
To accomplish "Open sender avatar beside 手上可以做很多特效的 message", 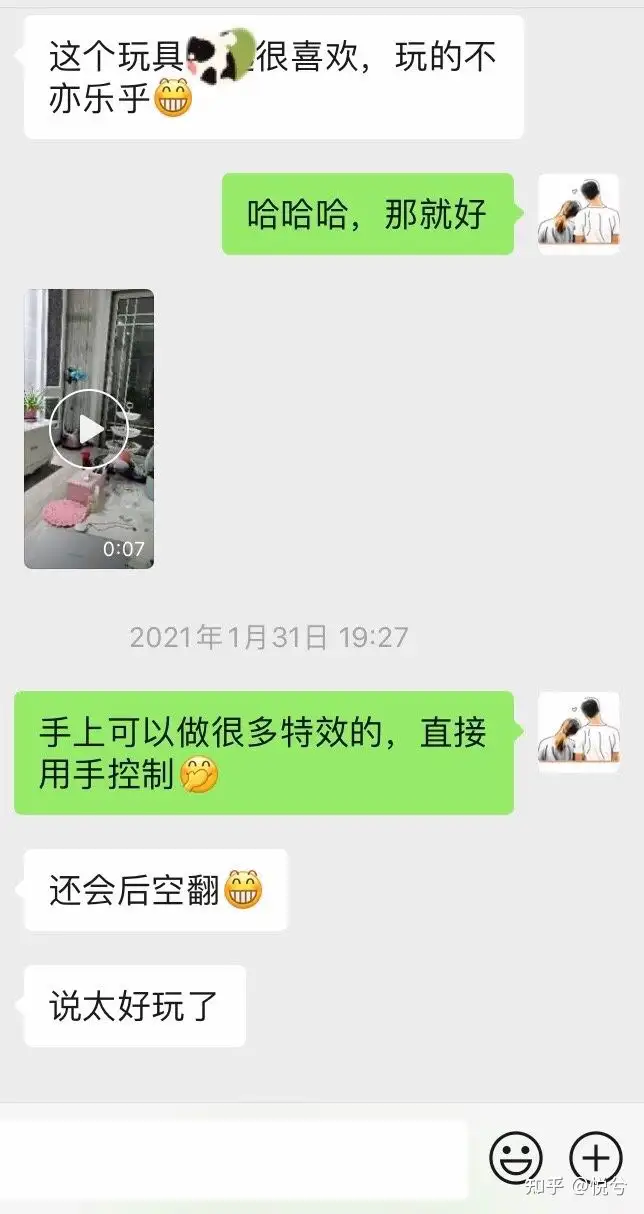I will click(x=578, y=732).
